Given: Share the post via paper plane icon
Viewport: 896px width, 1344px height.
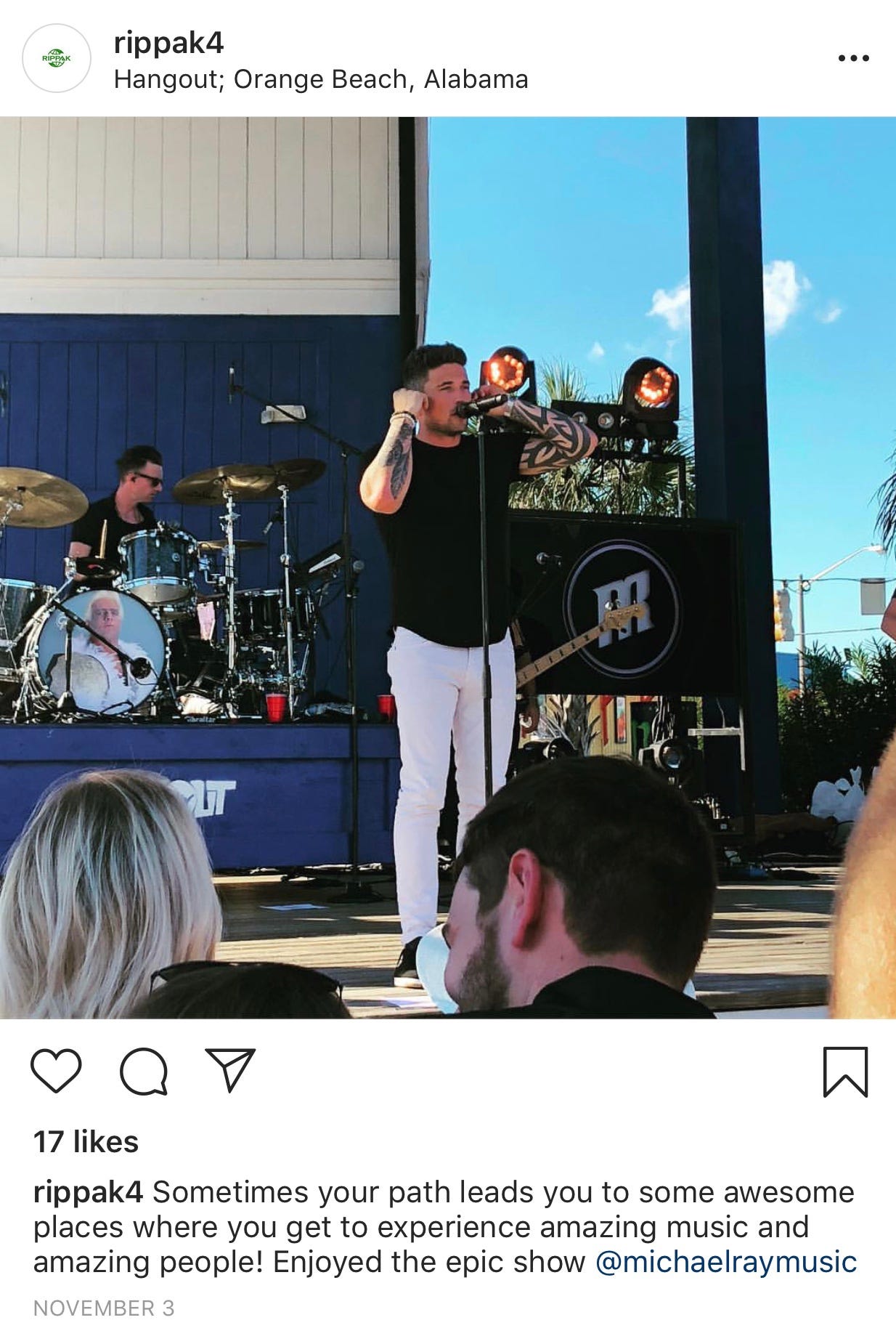Looking at the screenshot, I should point(230,1069).
